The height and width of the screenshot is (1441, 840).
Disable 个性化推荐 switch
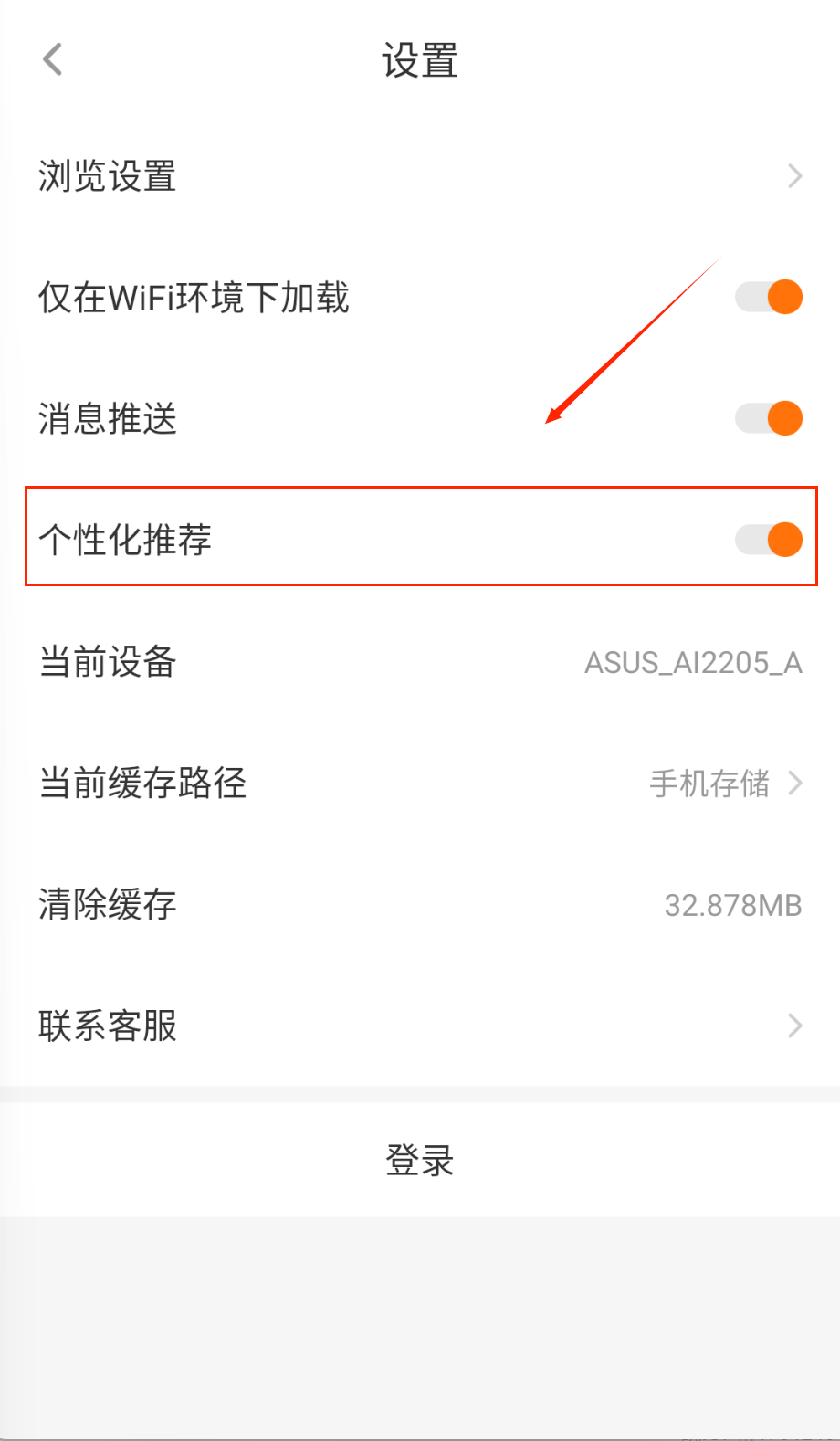click(x=769, y=540)
